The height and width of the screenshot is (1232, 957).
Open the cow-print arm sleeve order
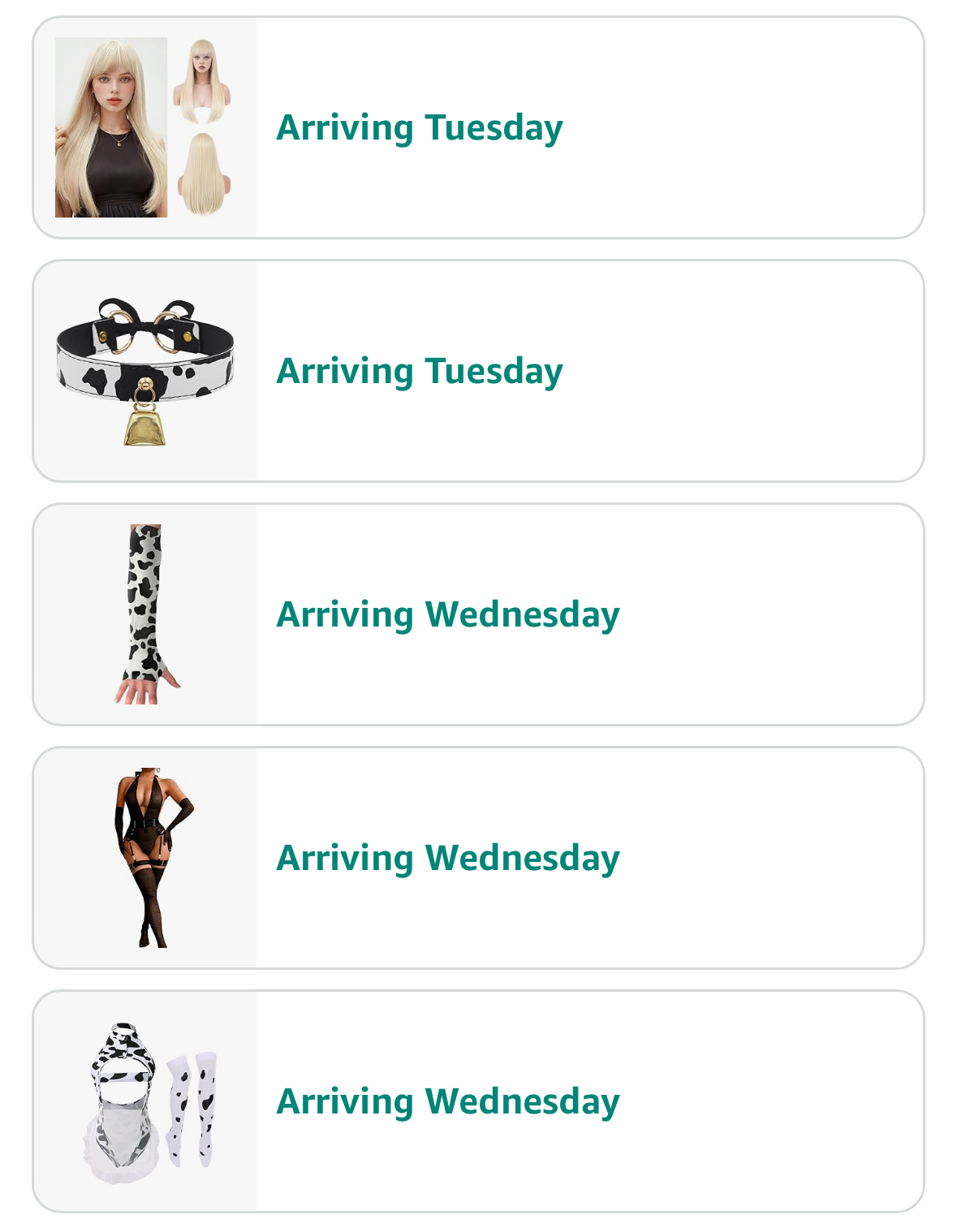[477, 615]
